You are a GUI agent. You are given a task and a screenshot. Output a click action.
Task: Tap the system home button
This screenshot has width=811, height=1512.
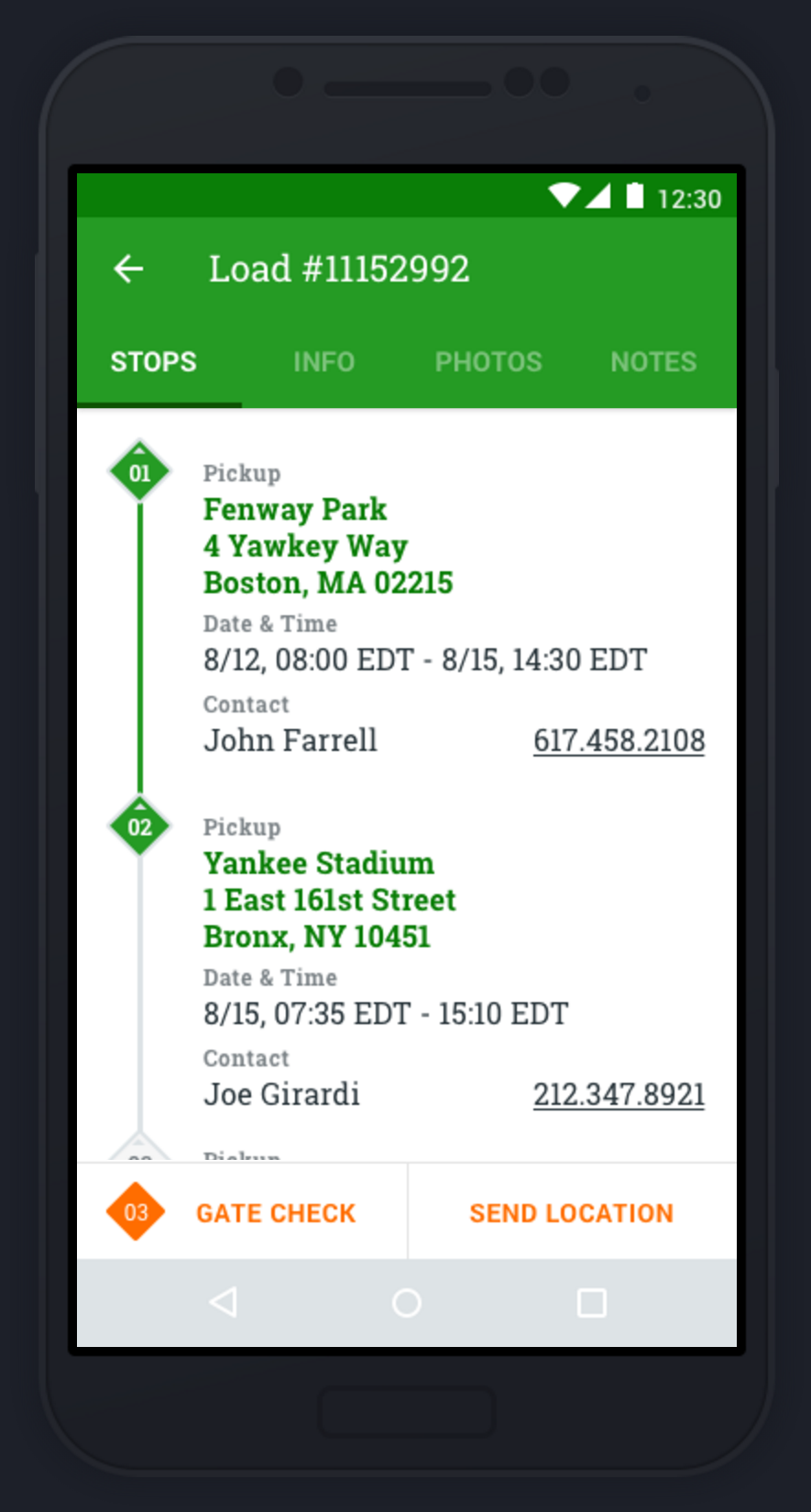click(406, 1303)
